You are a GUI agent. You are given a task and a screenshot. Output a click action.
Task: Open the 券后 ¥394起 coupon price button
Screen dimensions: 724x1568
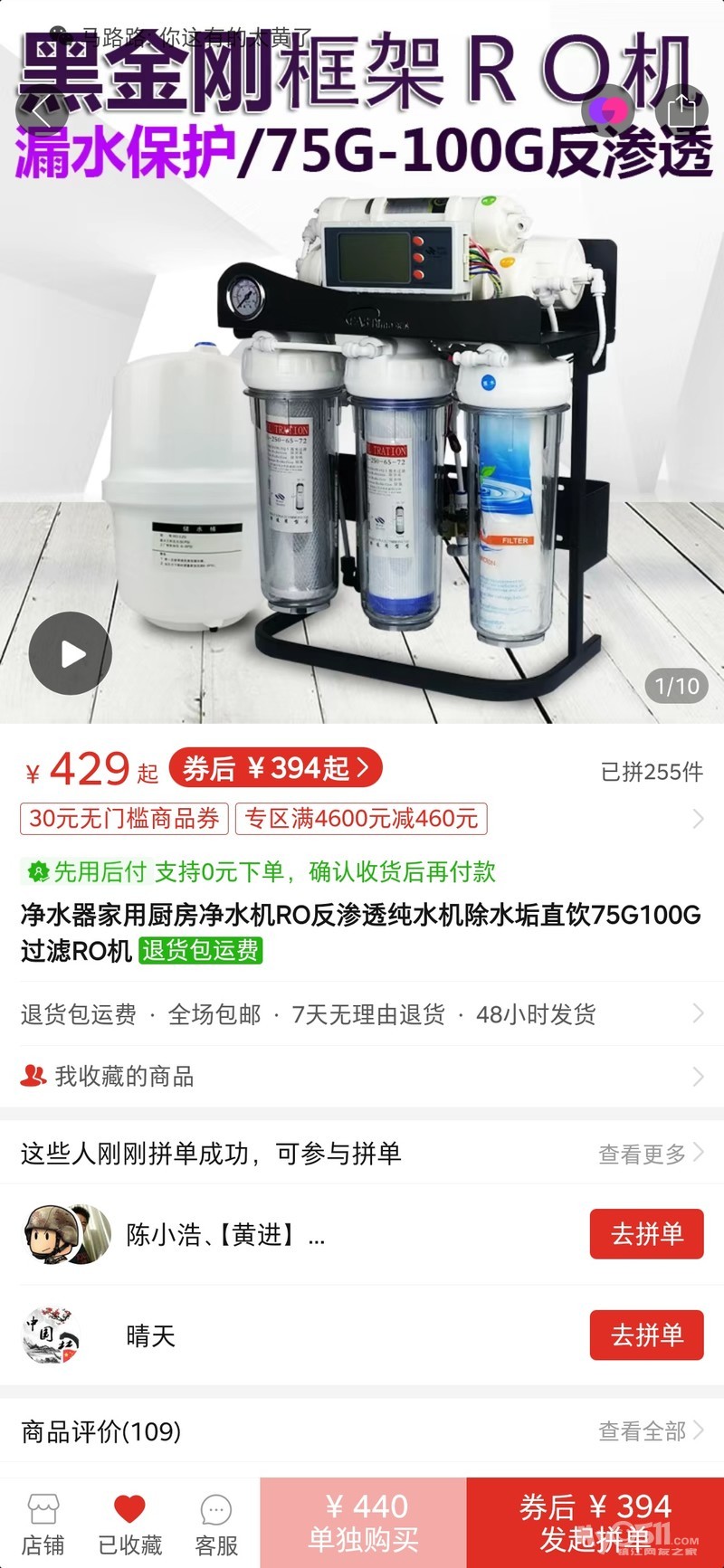[x=276, y=769]
